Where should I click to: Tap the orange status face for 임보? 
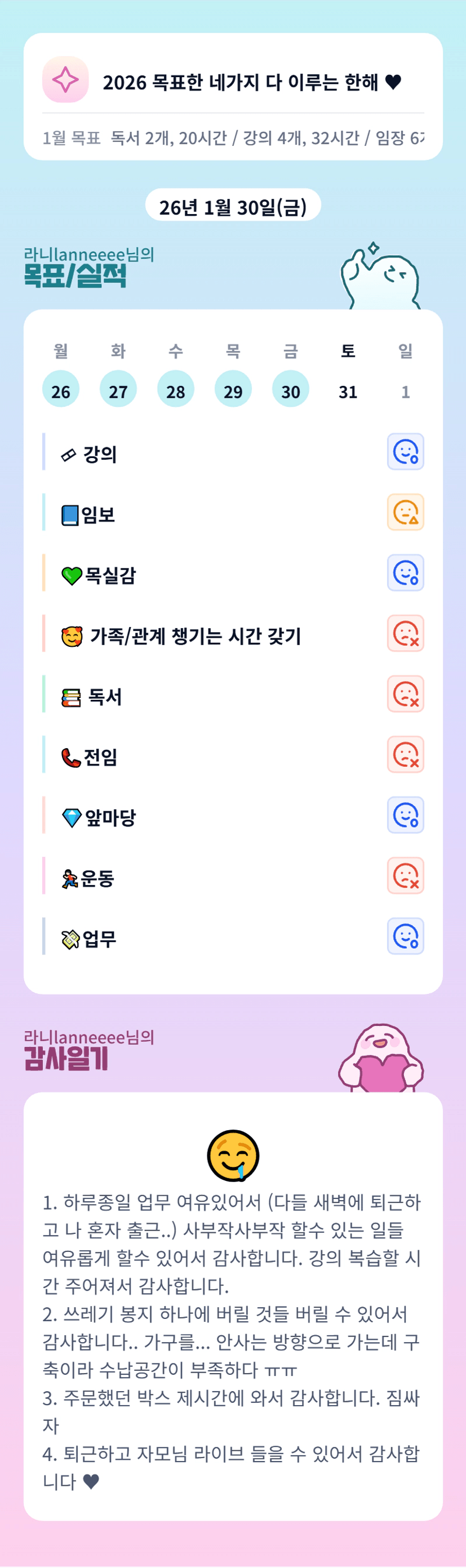[x=406, y=512]
